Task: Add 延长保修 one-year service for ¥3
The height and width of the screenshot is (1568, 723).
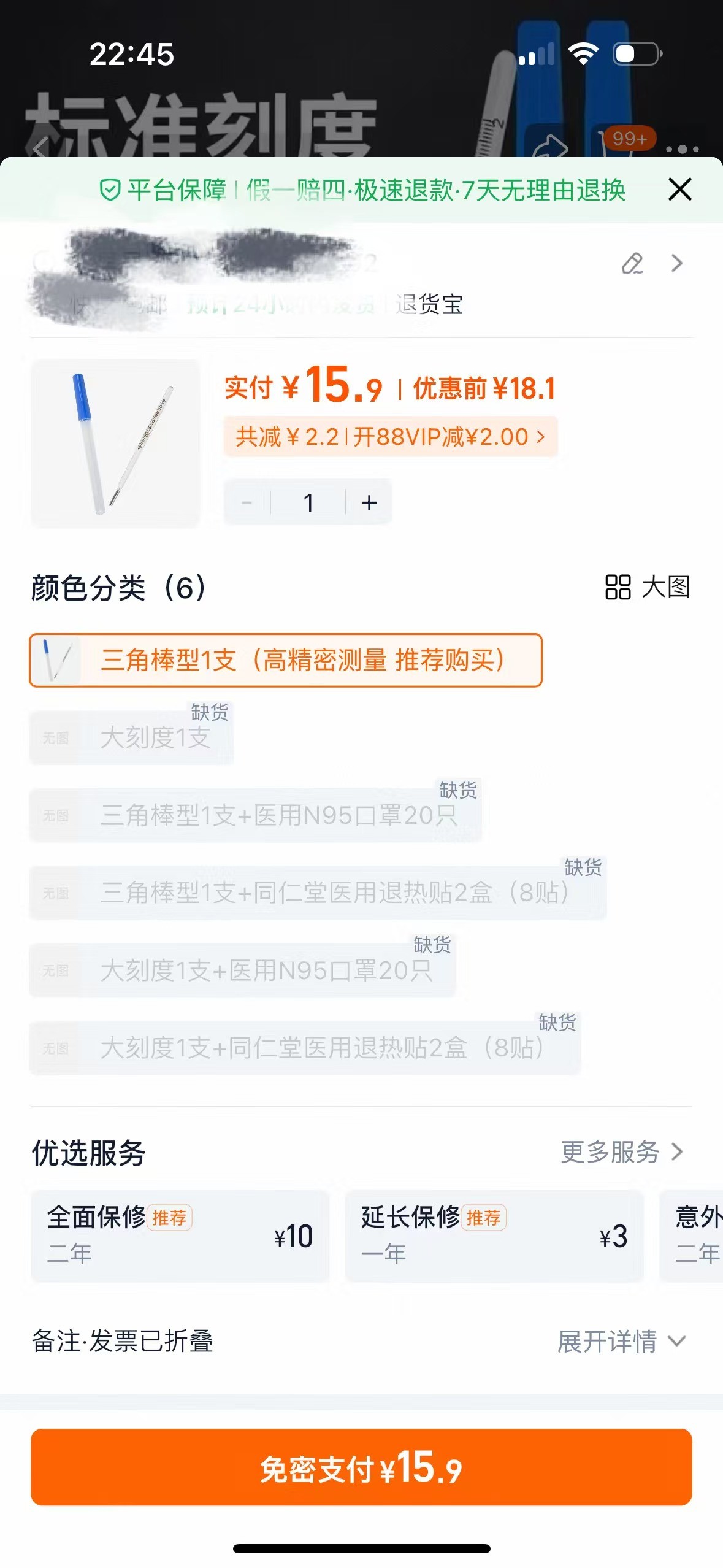Action: [x=494, y=1236]
